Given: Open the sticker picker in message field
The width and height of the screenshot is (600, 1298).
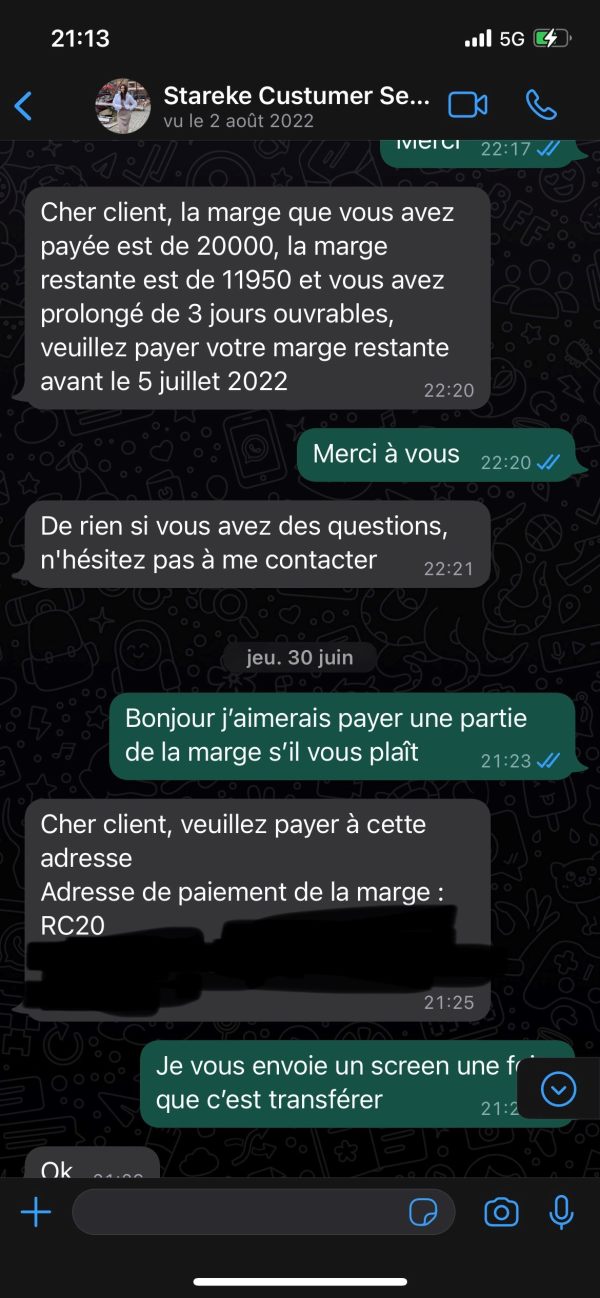Looking at the screenshot, I should (x=424, y=1213).
